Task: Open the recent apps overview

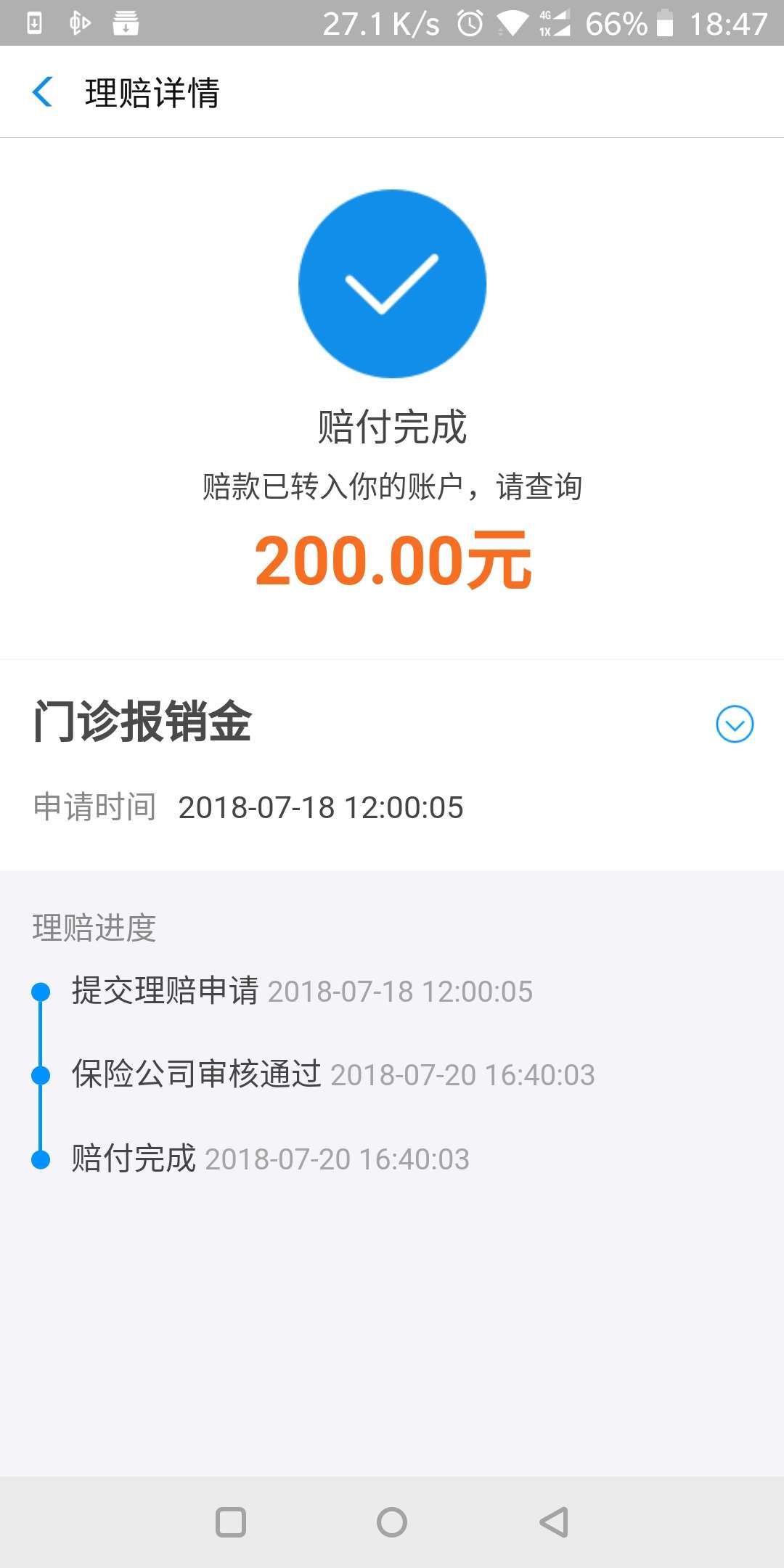Action: click(231, 1522)
